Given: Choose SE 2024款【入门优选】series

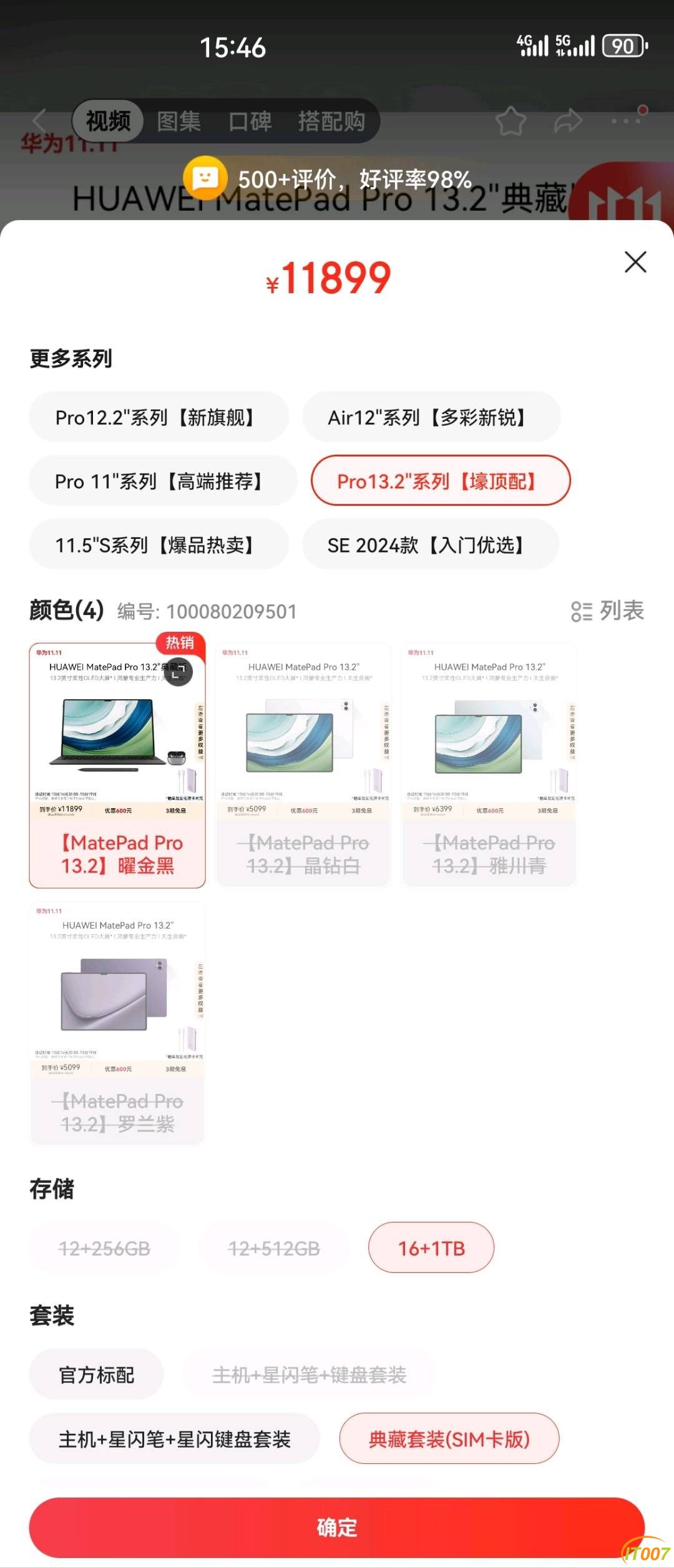Looking at the screenshot, I should pyautogui.click(x=430, y=544).
